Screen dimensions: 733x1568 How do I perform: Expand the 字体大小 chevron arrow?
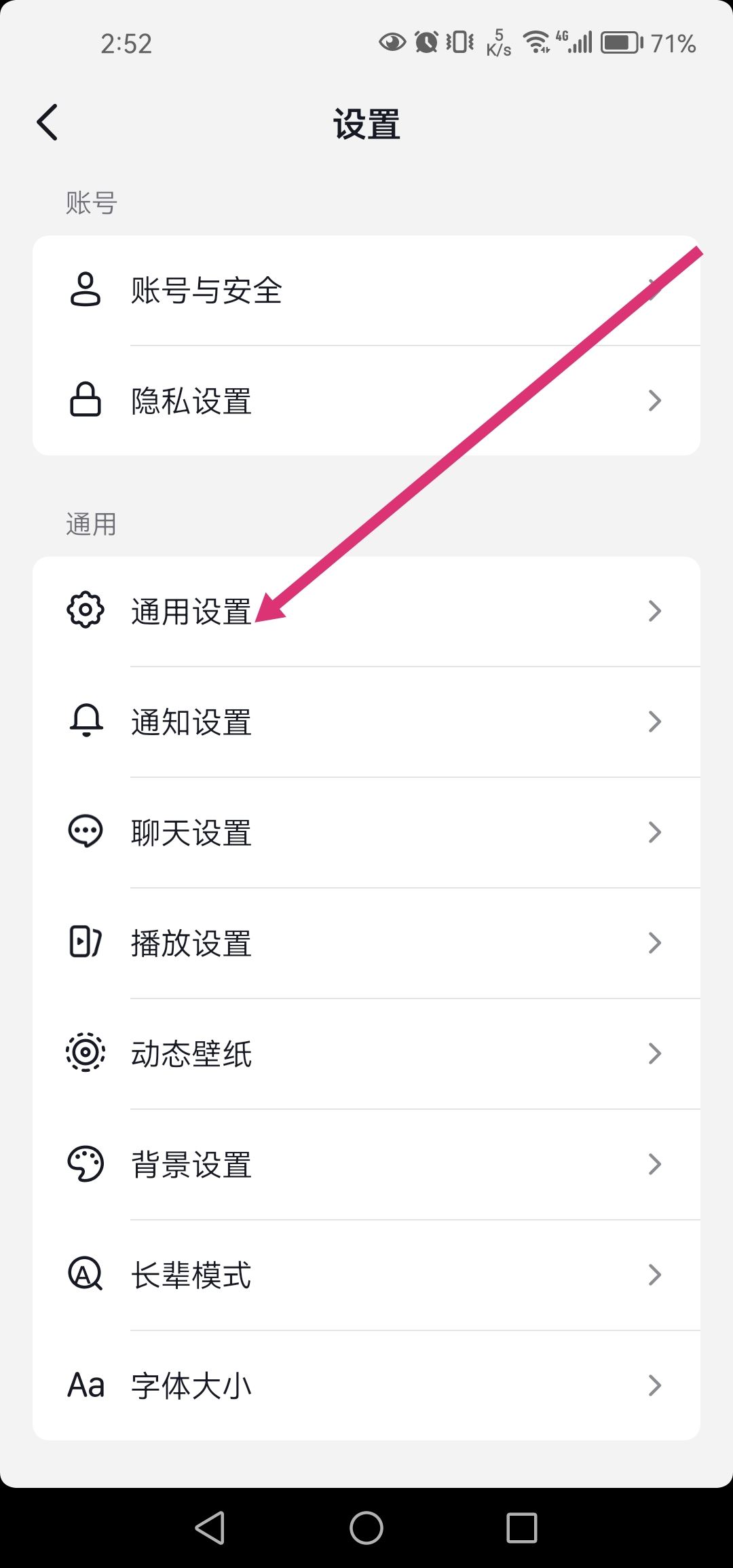coord(654,1385)
